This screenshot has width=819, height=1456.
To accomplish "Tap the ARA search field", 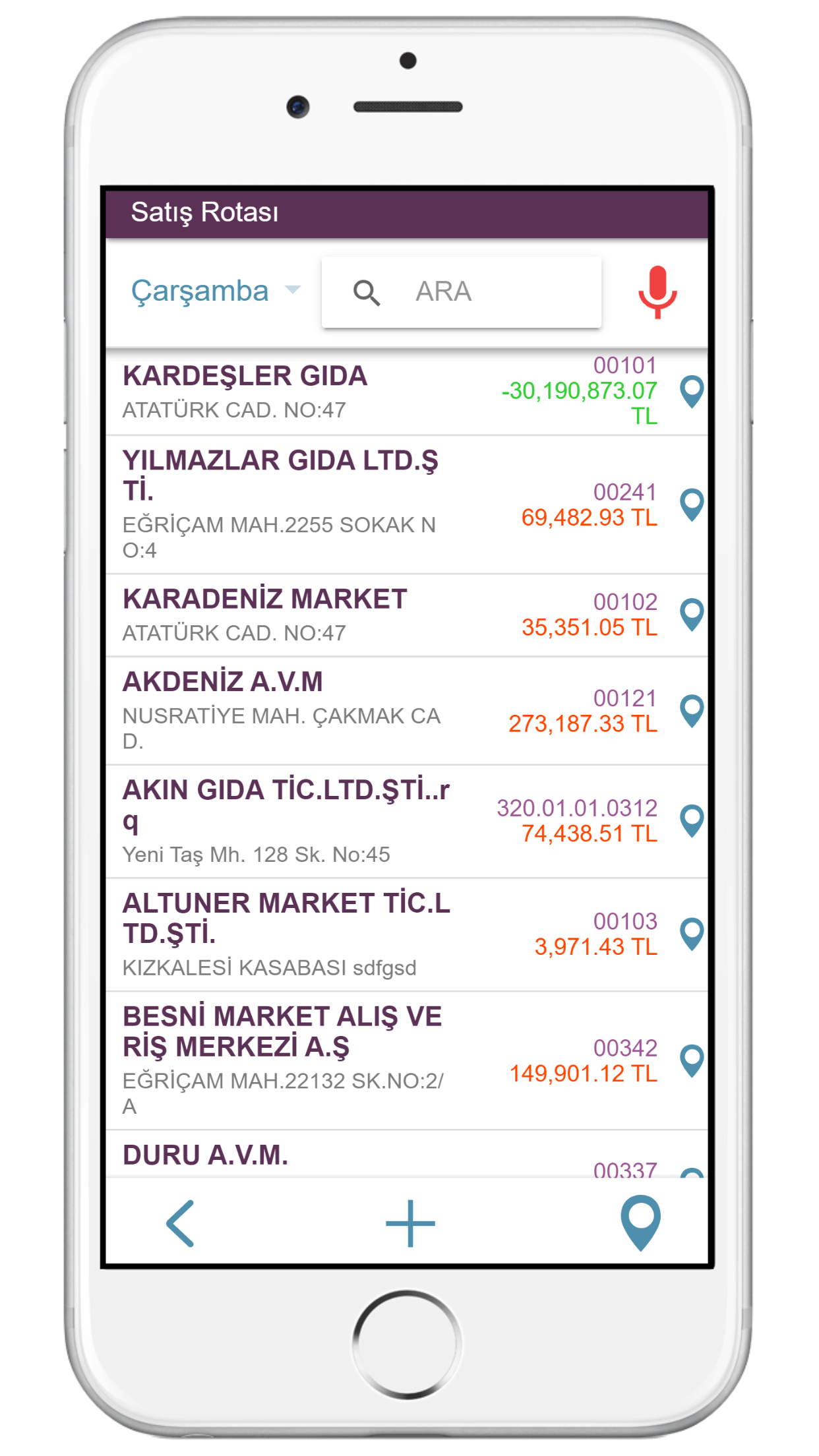I will coord(461,291).
